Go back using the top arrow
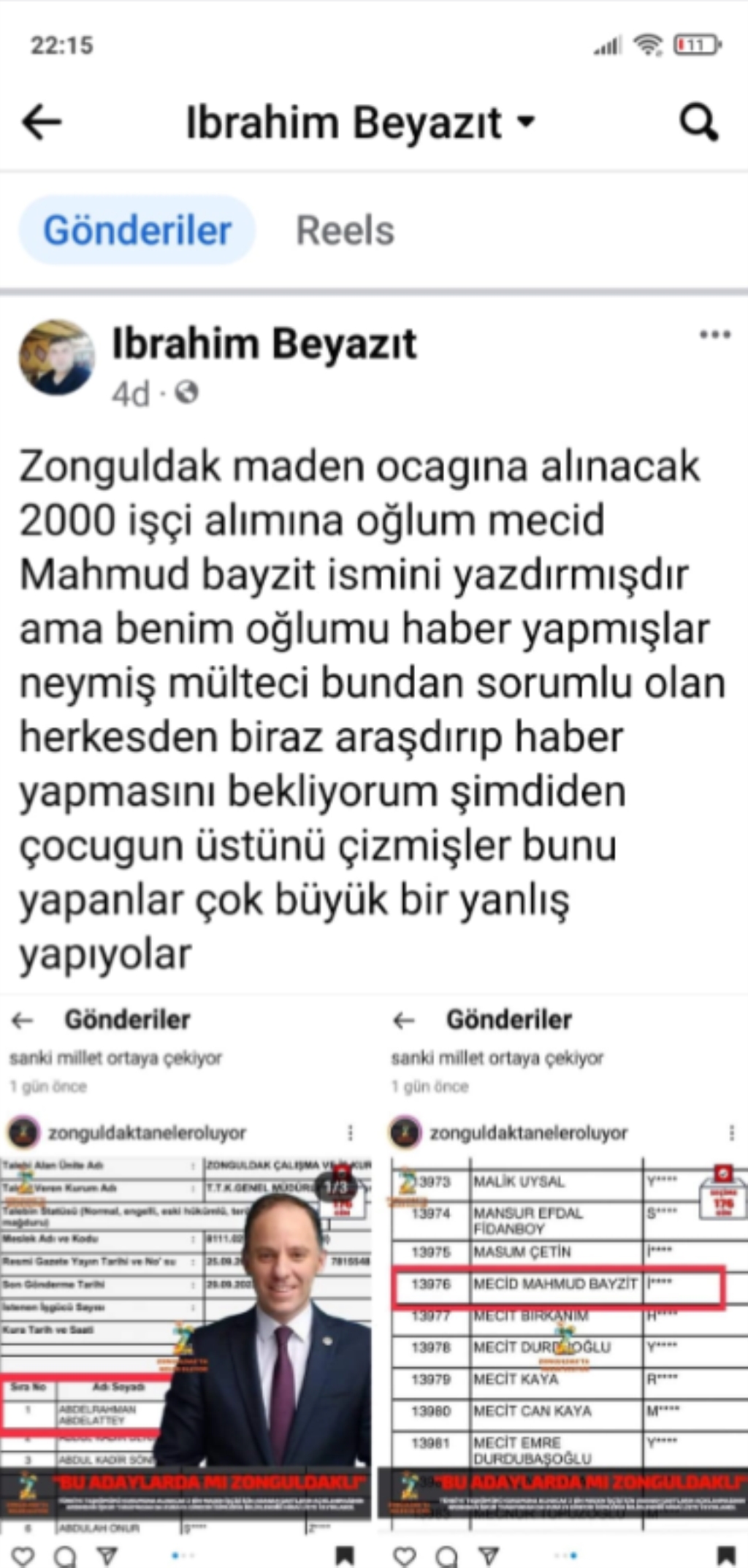The width and height of the screenshot is (748, 1568). (x=42, y=121)
